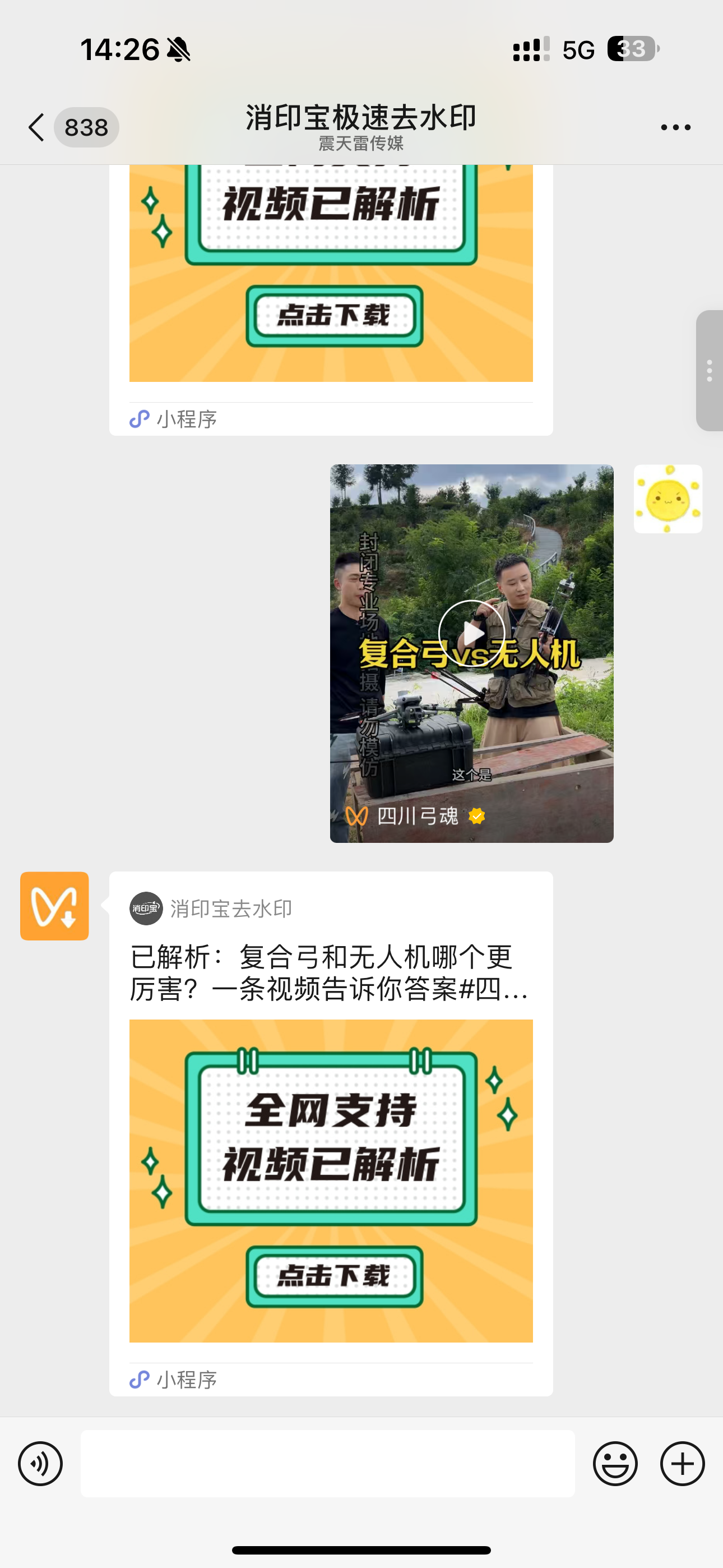Tap the orange 消印宝 account avatar
The width and height of the screenshot is (723, 1568).
pyautogui.click(x=55, y=906)
